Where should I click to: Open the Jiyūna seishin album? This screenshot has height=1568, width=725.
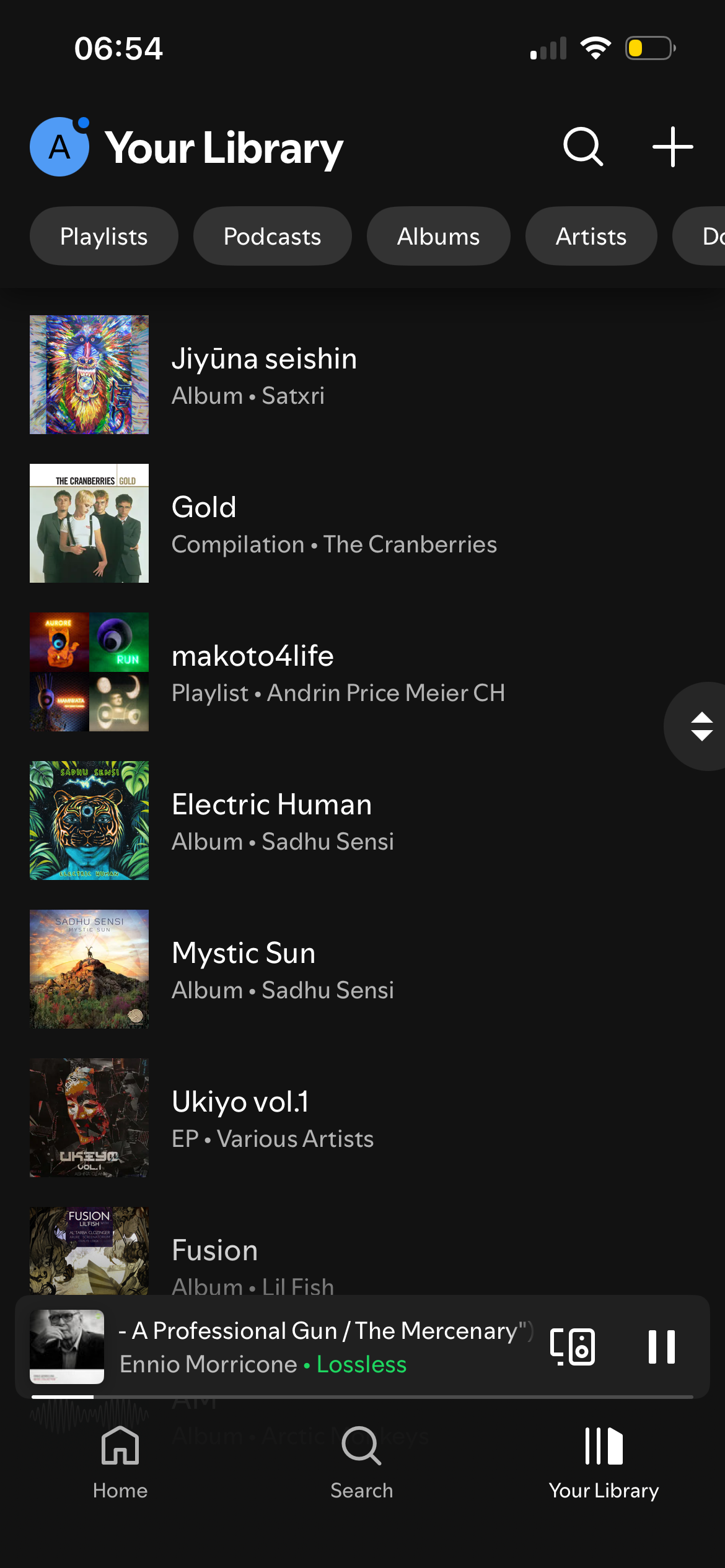tap(264, 375)
